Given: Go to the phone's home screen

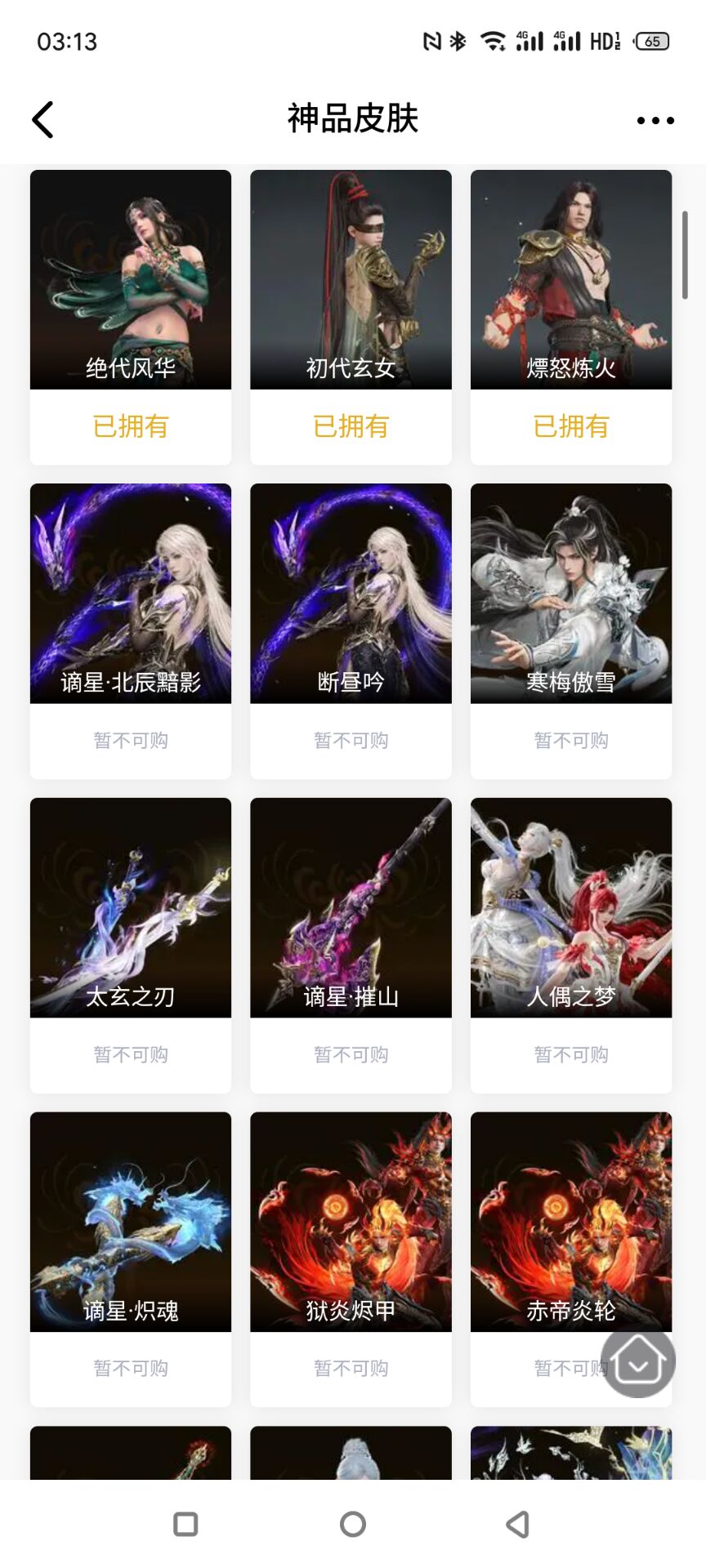Looking at the screenshot, I should pyautogui.click(x=353, y=1524).
